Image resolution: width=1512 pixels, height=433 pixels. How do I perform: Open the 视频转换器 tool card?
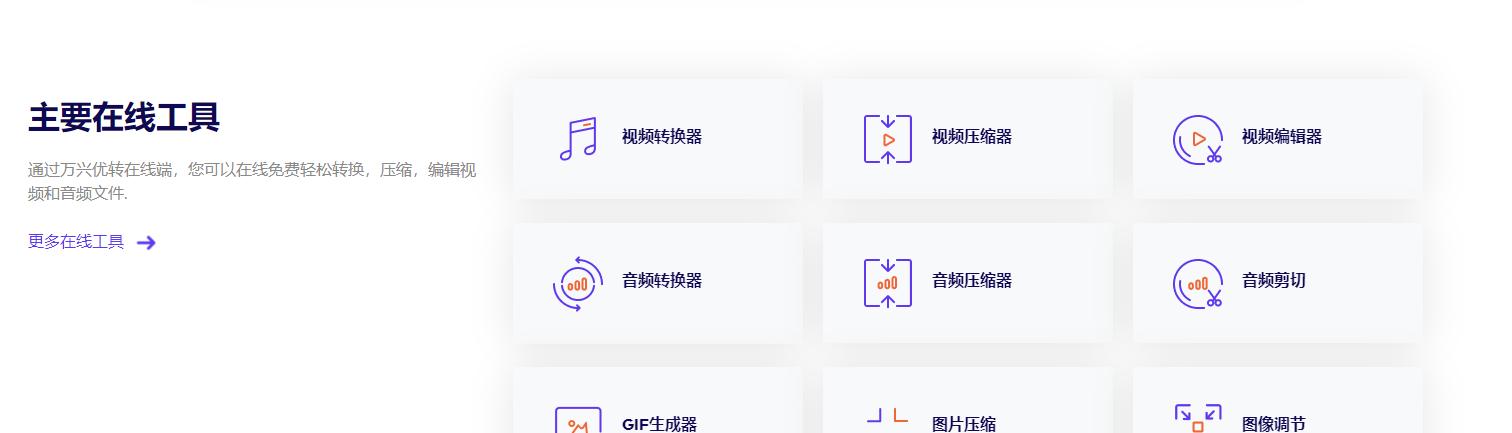coord(658,138)
